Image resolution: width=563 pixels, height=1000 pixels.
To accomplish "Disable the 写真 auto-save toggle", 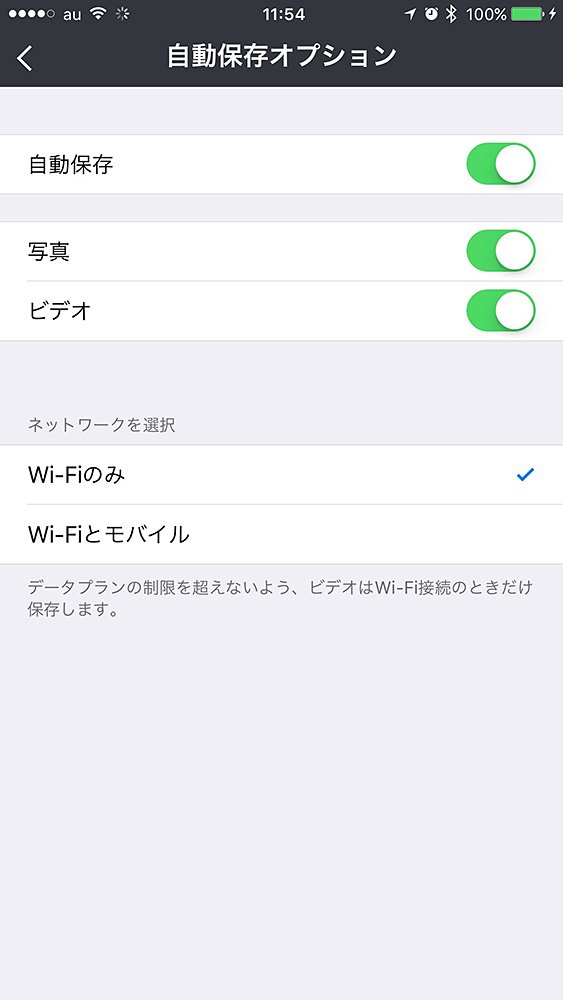I will tap(501, 251).
